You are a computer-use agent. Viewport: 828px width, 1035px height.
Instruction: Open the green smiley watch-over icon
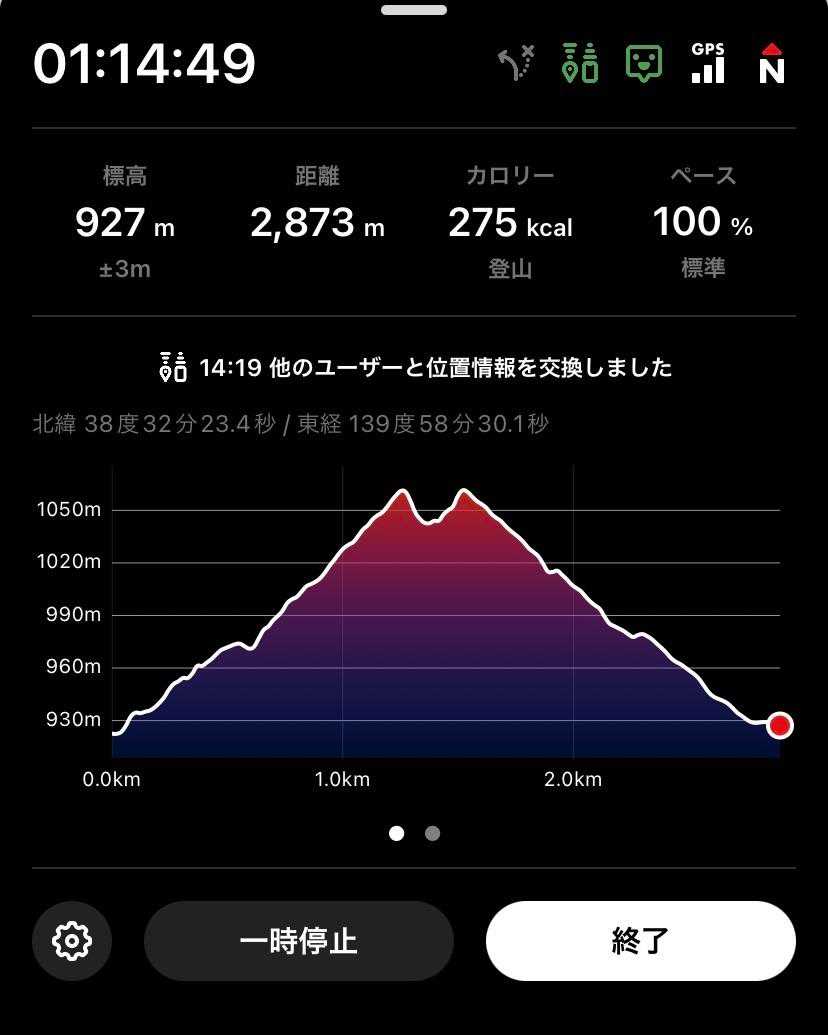(x=644, y=64)
